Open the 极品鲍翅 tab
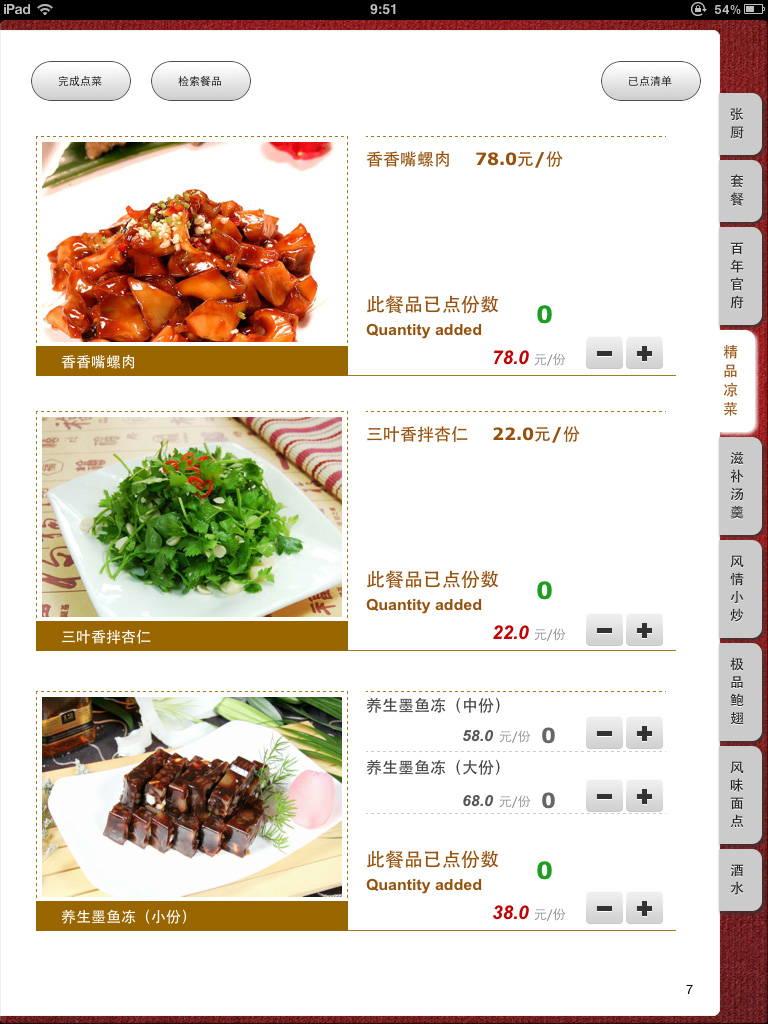768x1024 pixels. pos(738,692)
